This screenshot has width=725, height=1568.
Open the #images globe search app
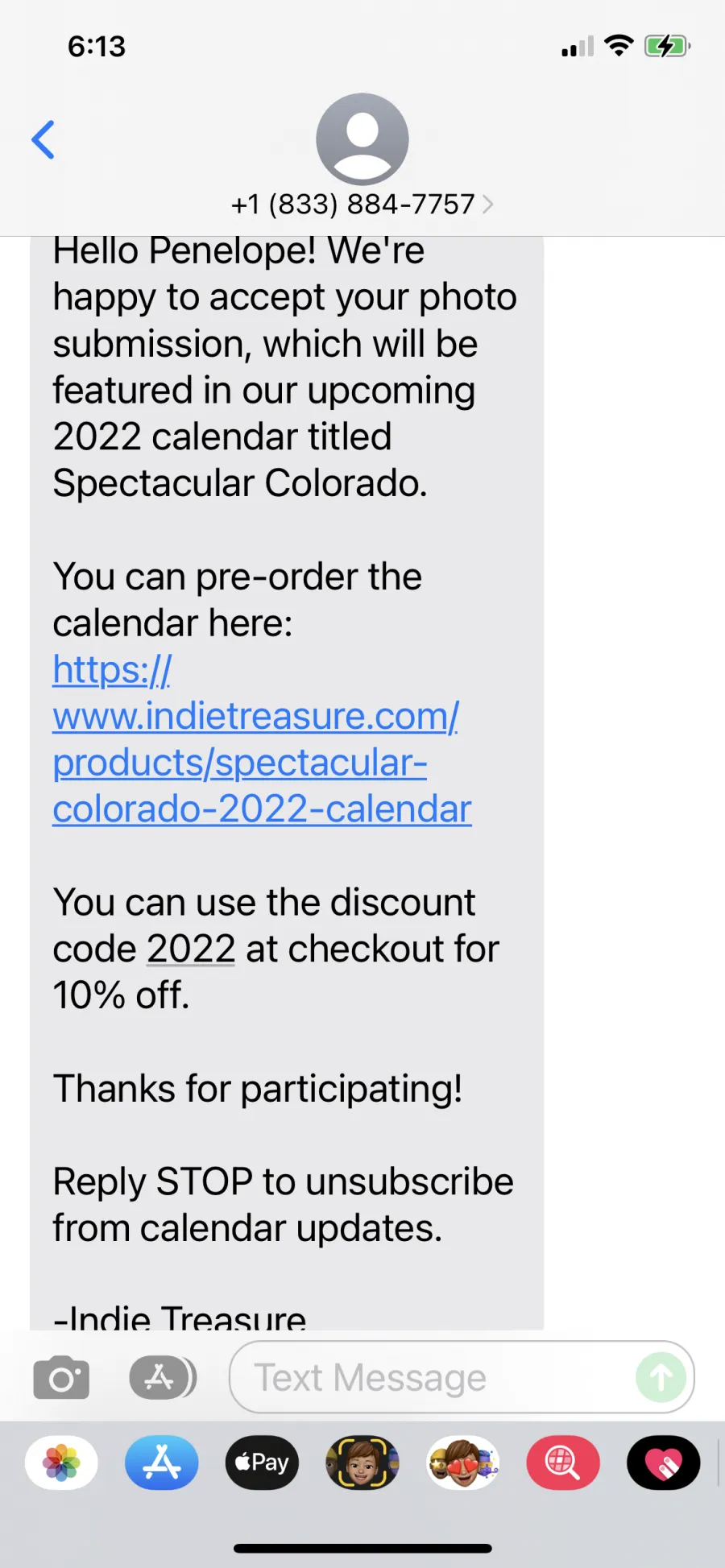coord(563,1463)
